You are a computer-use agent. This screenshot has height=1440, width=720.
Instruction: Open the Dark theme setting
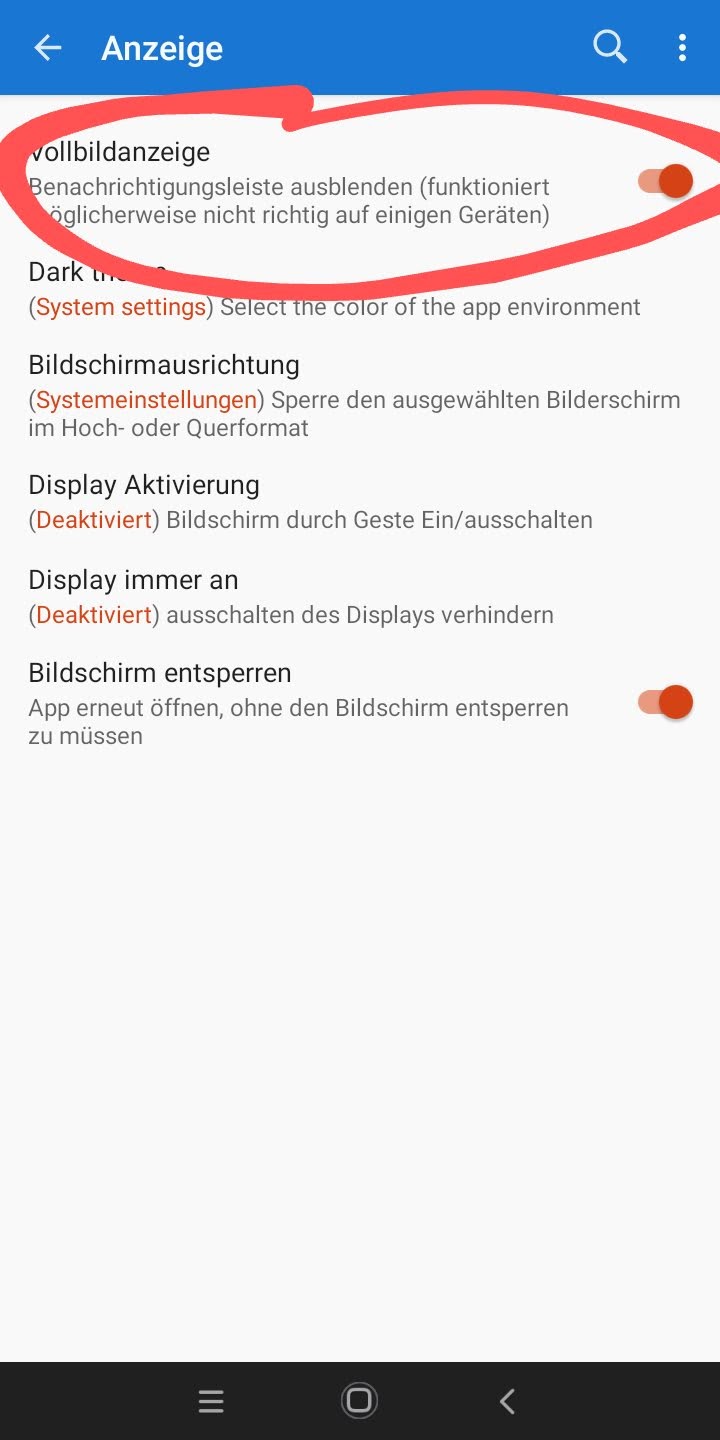[x=334, y=290]
